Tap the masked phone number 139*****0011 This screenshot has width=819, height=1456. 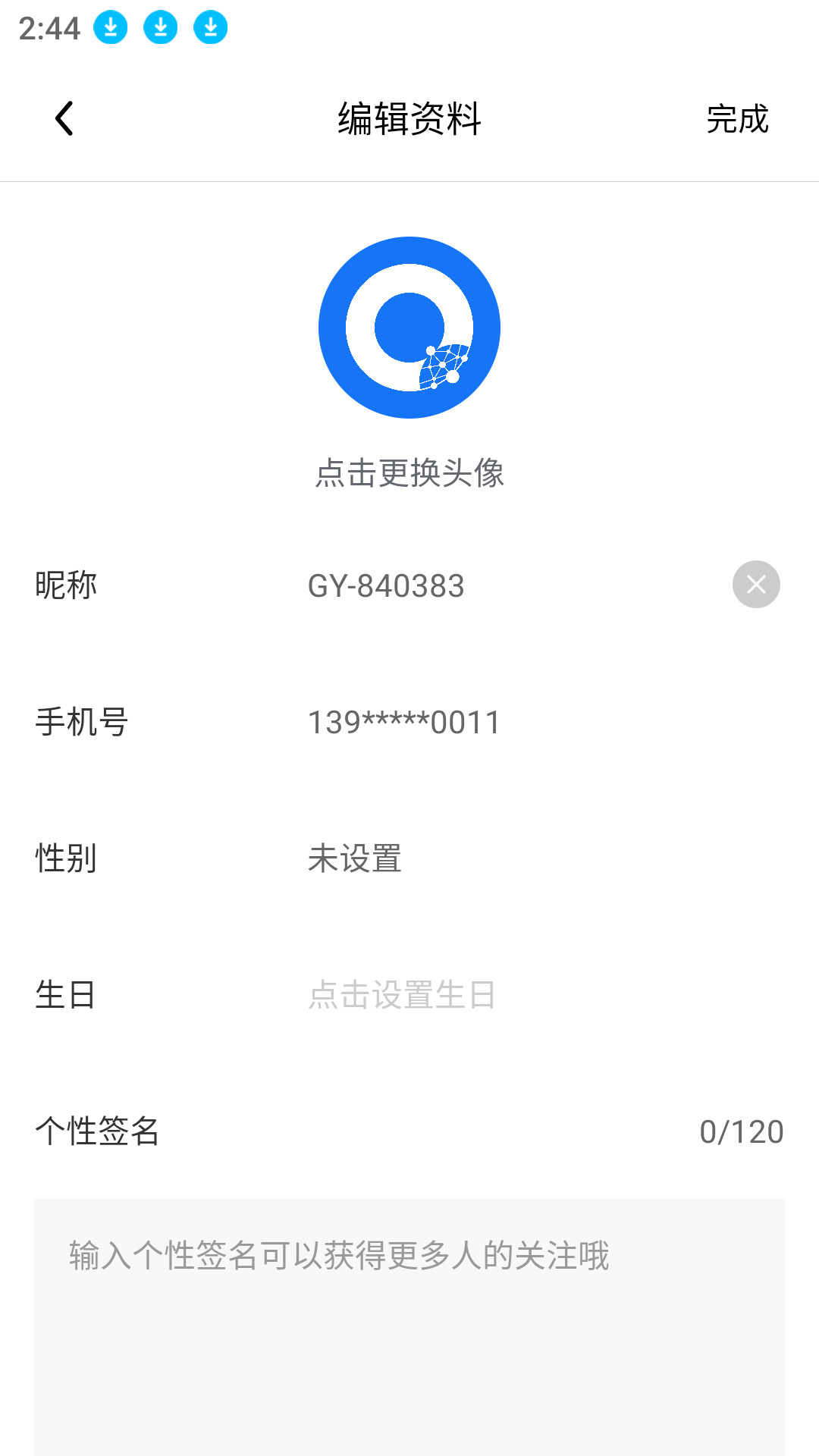point(403,722)
